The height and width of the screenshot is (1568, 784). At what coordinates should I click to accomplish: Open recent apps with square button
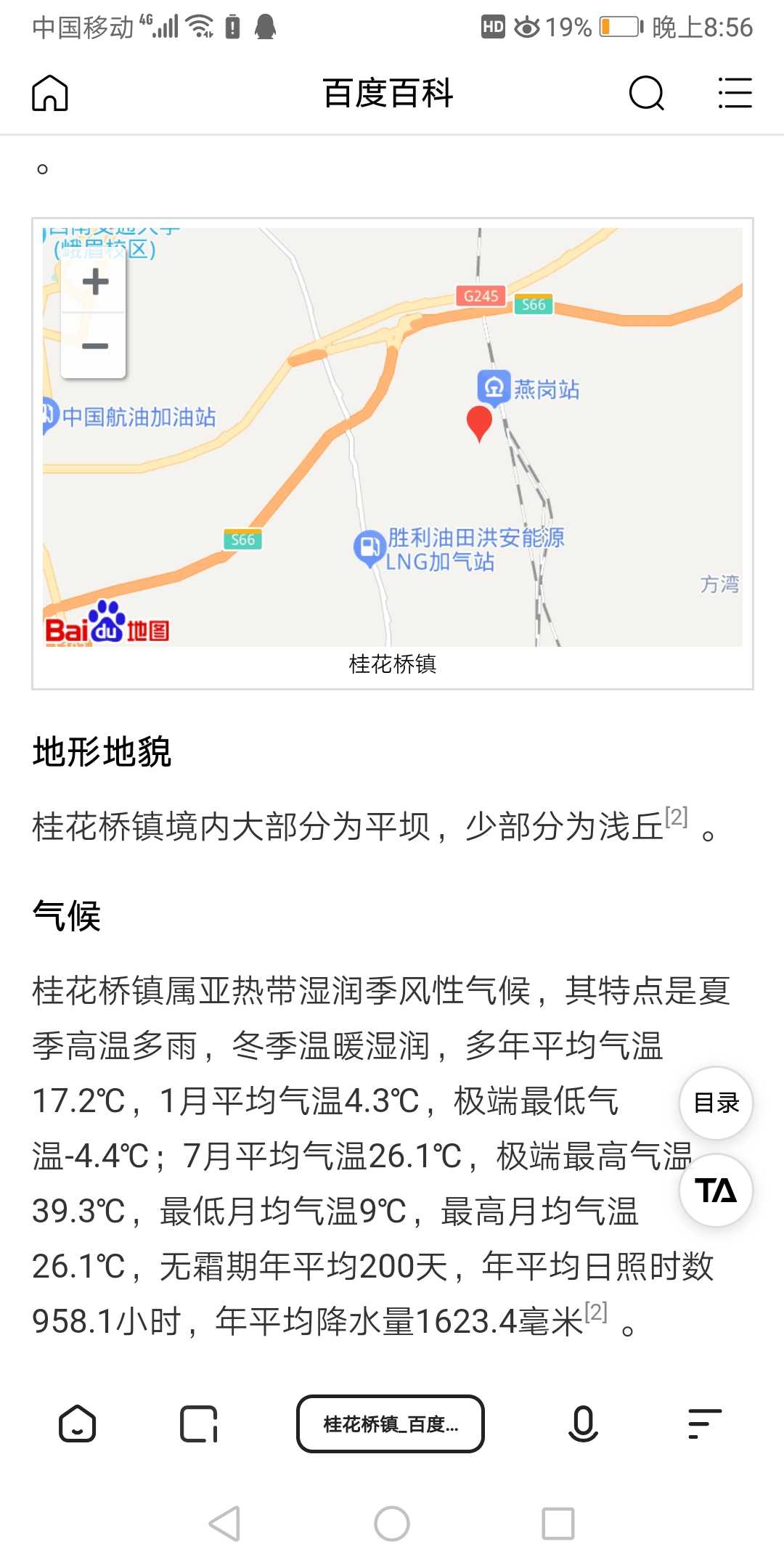(558, 1523)
